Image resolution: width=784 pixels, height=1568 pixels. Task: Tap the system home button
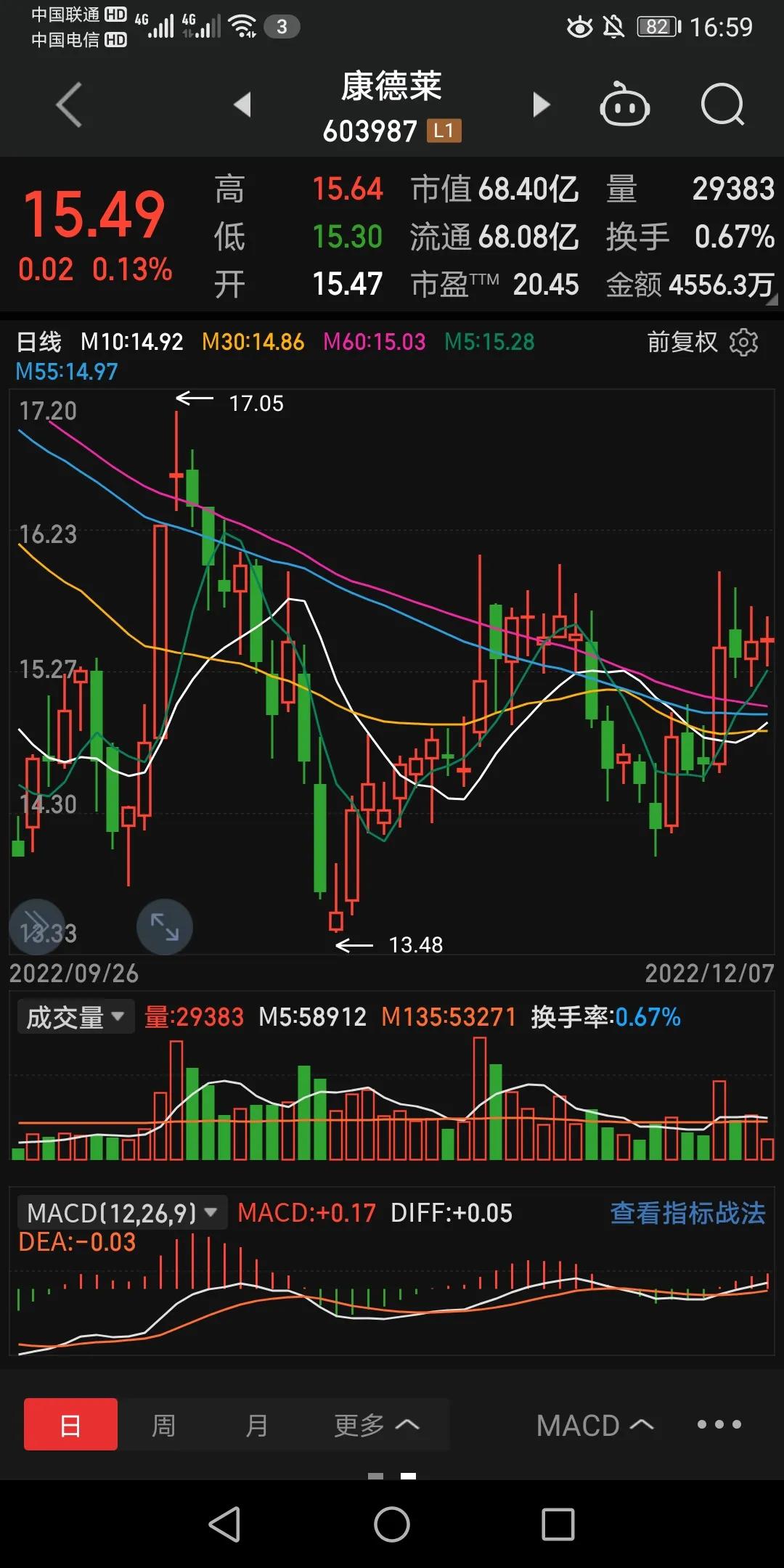point(392,1524)
